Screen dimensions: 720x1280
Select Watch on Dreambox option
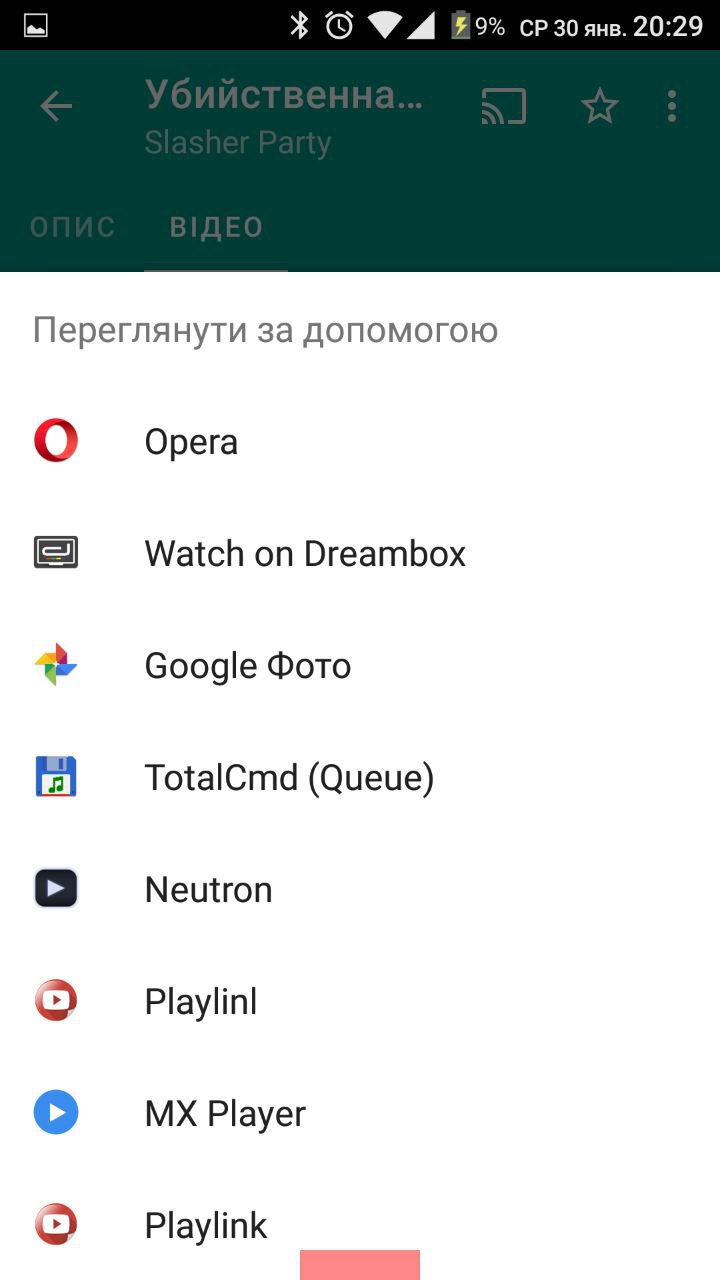(x=360, y=554)
